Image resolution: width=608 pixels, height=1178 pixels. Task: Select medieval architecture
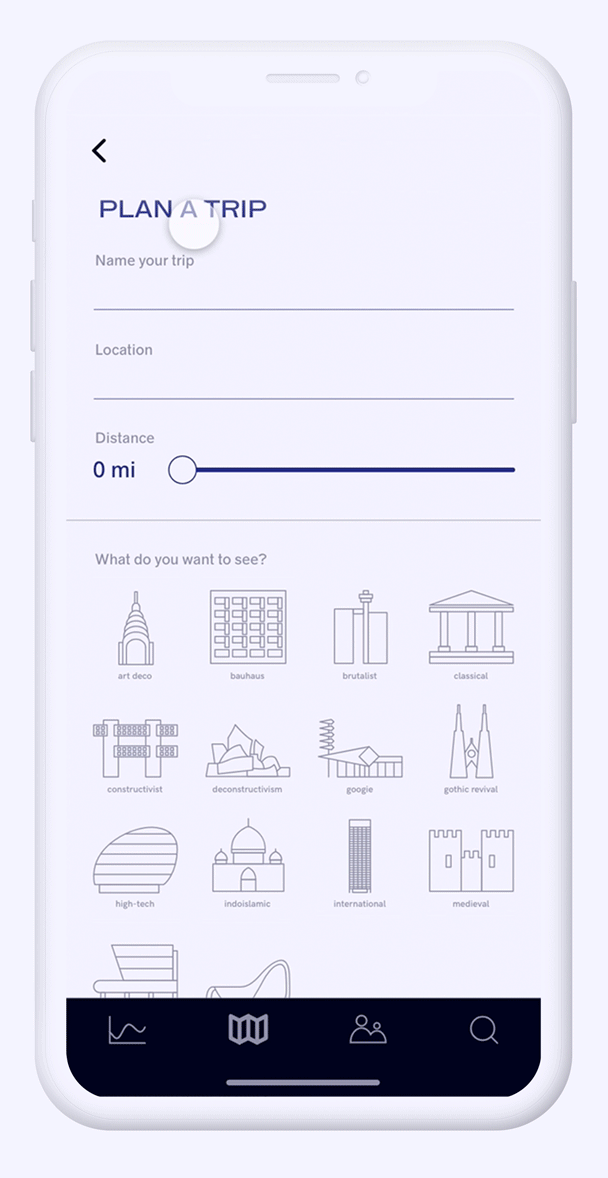tap(471, 864)
